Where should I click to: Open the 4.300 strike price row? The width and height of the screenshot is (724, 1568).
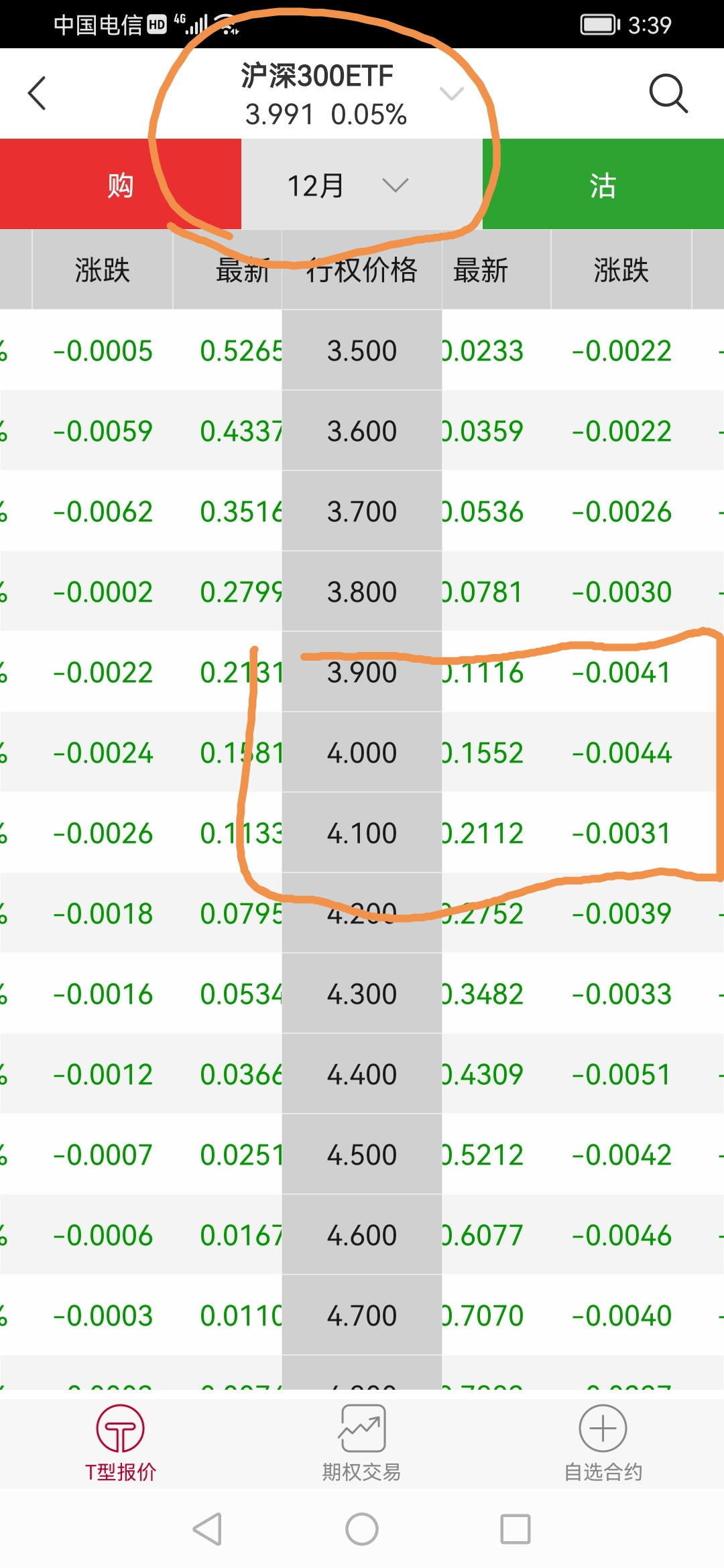click(x=361, y=994)
